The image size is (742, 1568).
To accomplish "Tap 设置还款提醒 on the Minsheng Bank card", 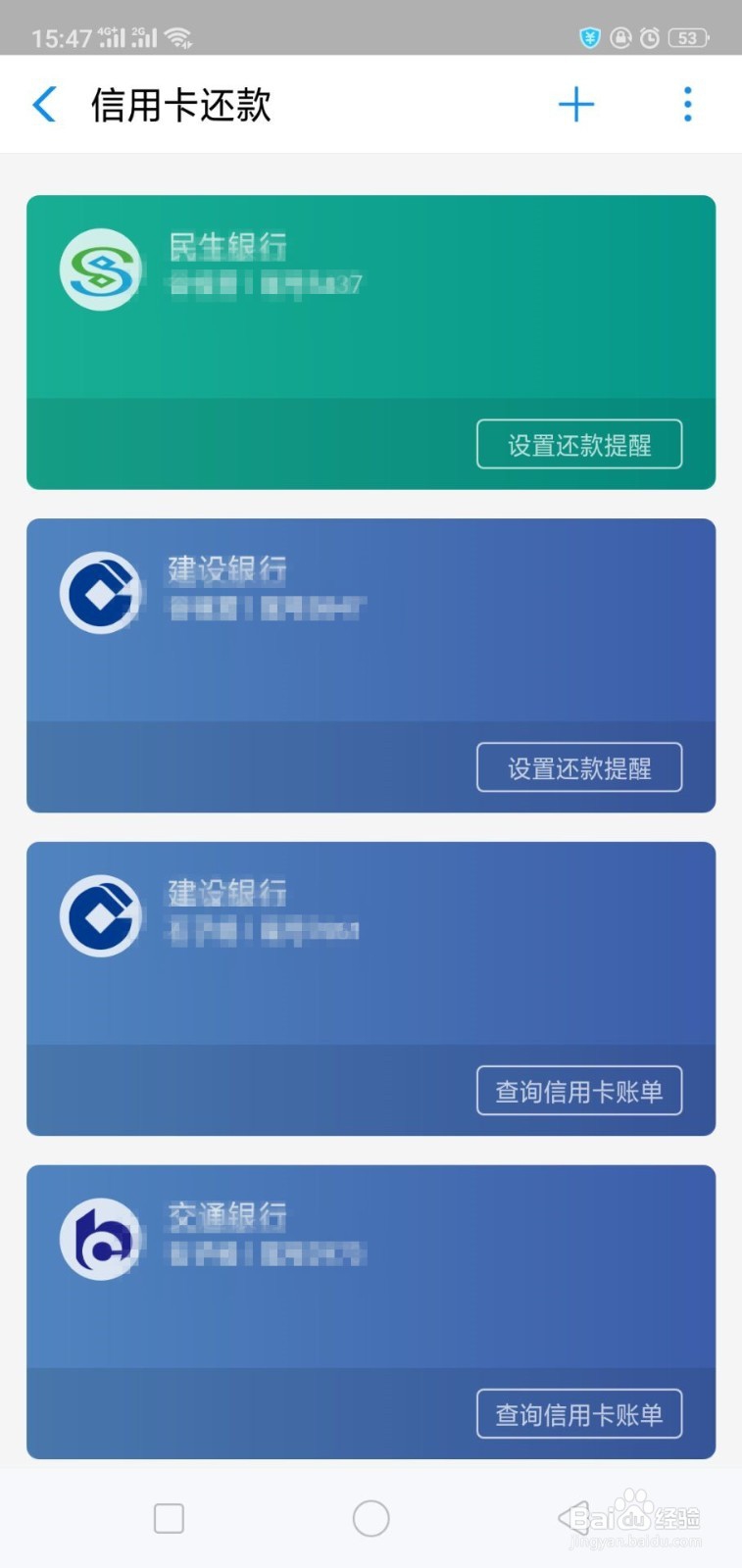I will click(x=579, y=444).
